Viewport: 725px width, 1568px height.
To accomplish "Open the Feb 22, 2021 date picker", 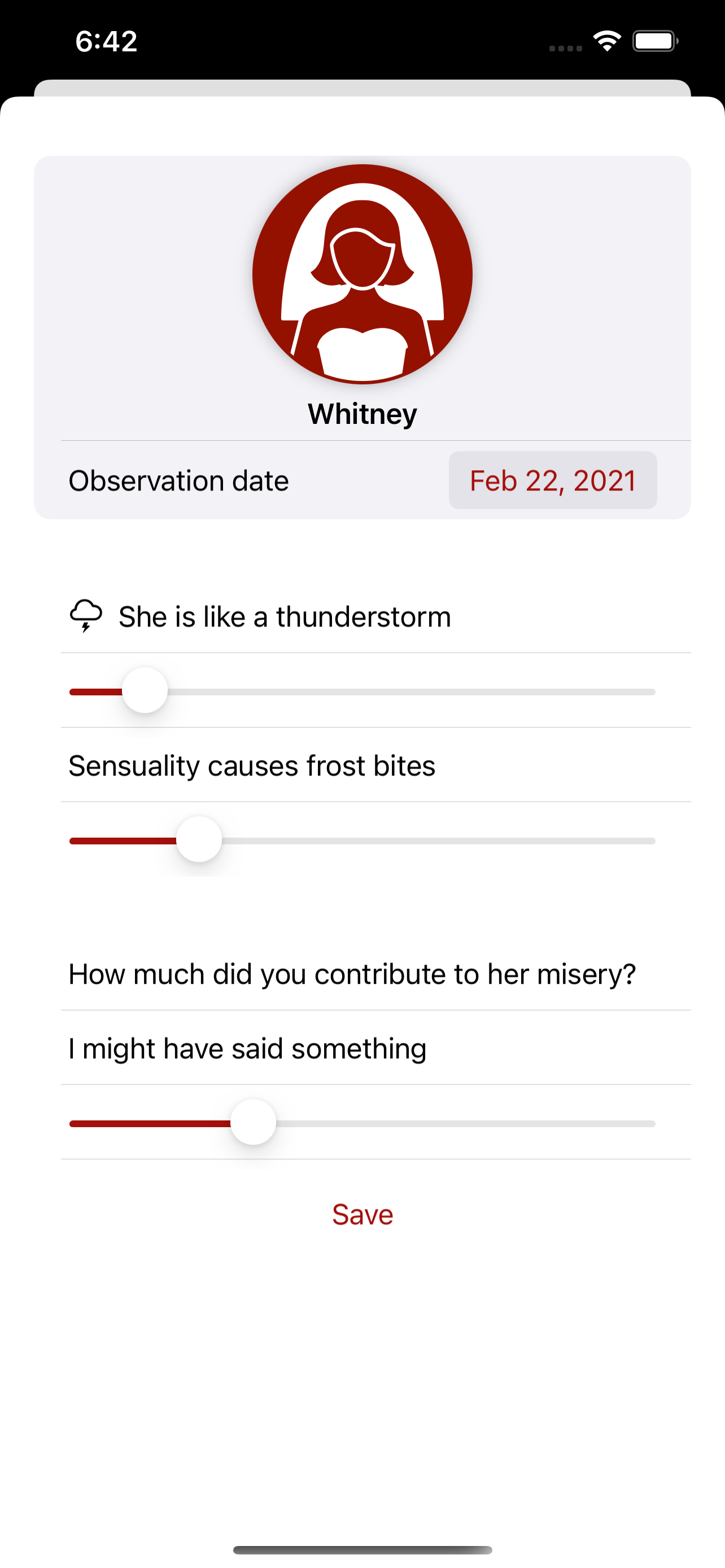I will click(552, 480).
